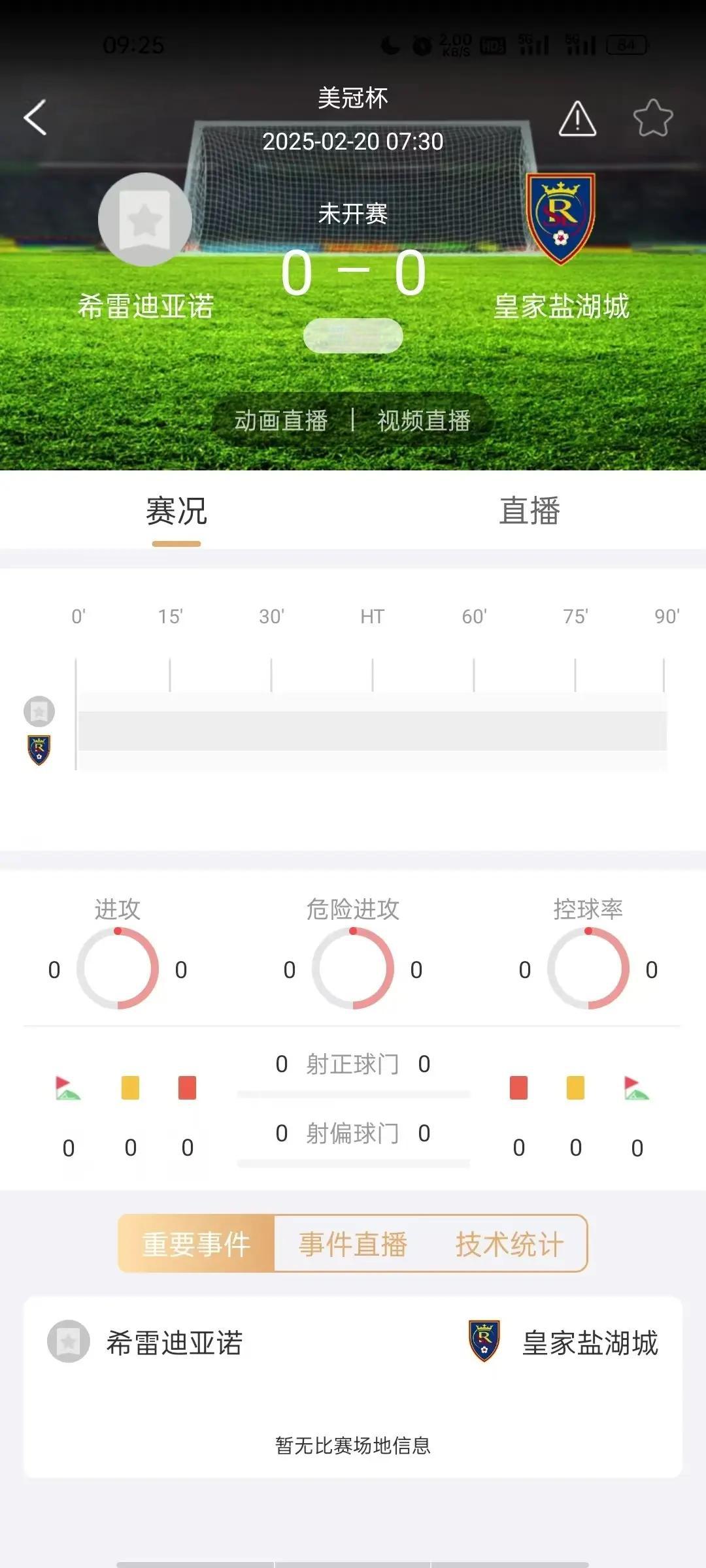Open the 皇家盐湖城 team crest in header
Viewport: 706px width, 1568px height.
(x=560, y=219)
